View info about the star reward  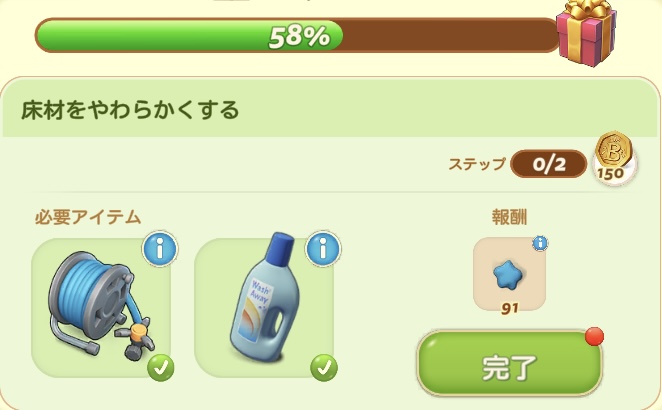tap(540, 243)
